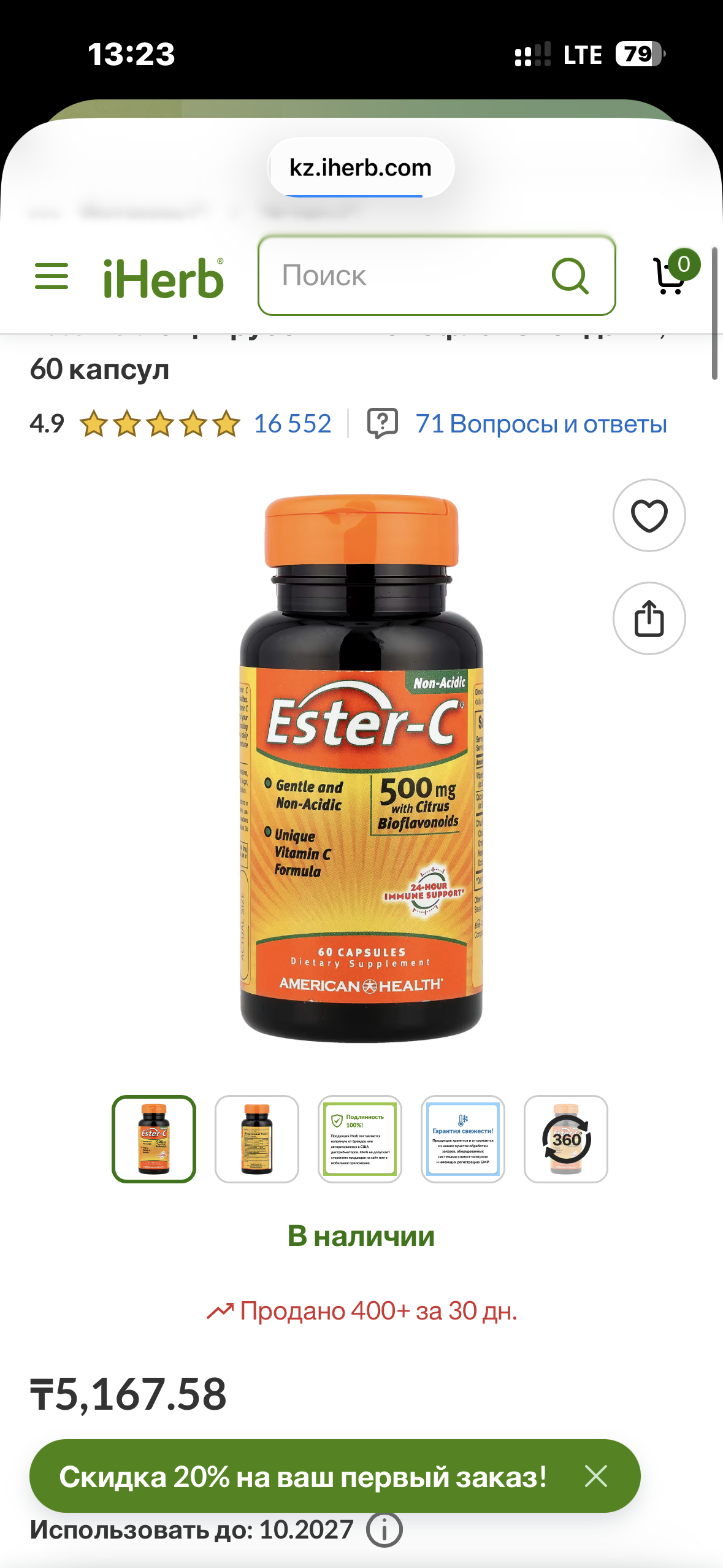The image size is (723, 1568).
Task: Show info about the expiration date
Action: [384, 1530]
